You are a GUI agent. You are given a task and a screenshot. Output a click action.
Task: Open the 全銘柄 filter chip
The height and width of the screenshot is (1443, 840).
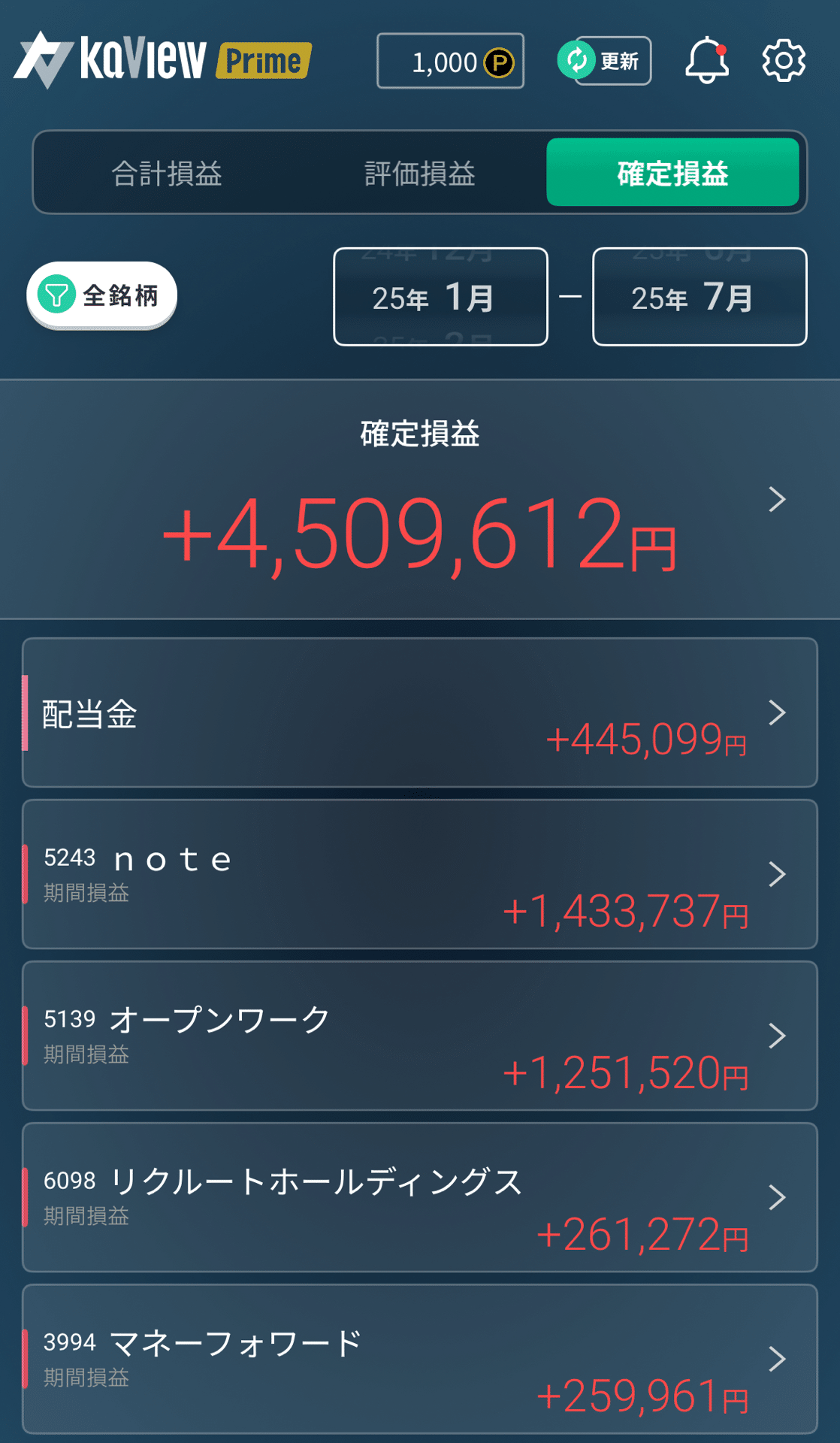pyautogui.click(x=102, y=295)
